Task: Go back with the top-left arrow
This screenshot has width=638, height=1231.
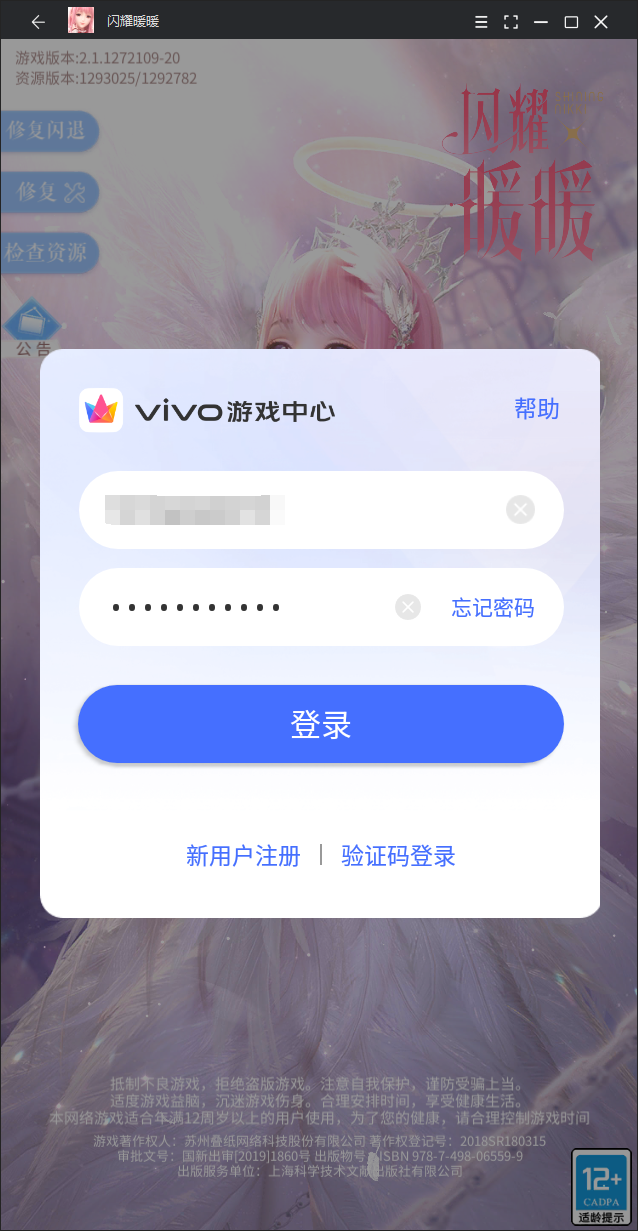Action: [38, 21]
